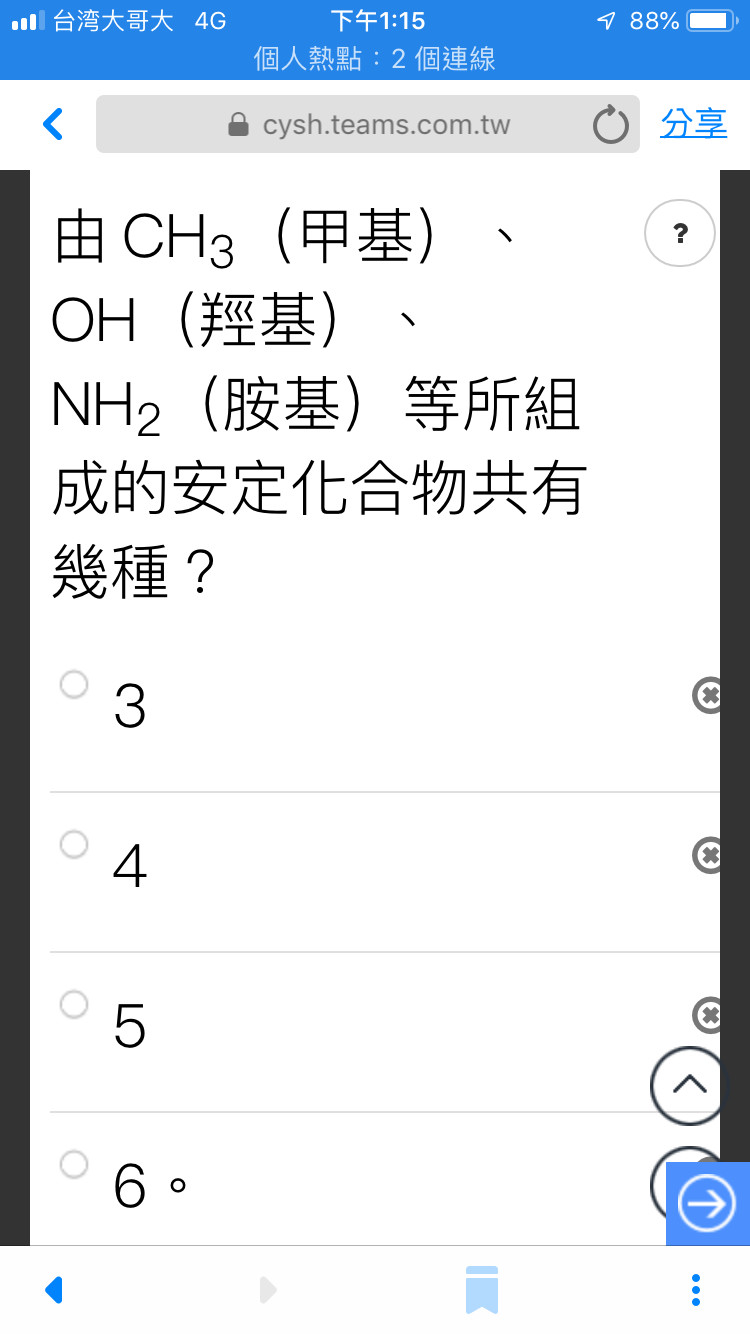Tap the 分享 share link

coord(693,124)
